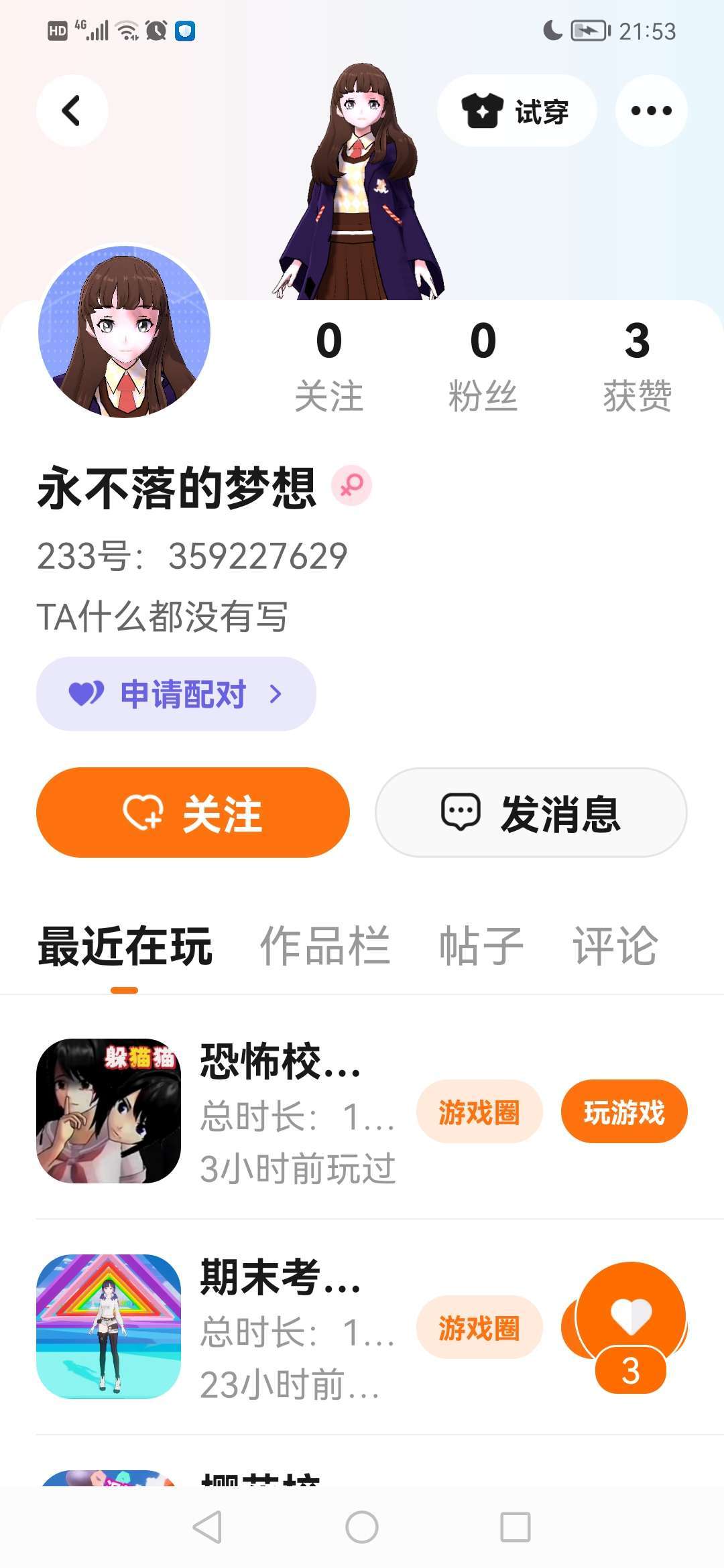Viewport: 724px width, 1568px height.
Task: View the 关注 following count
Action: click(328, 365)
